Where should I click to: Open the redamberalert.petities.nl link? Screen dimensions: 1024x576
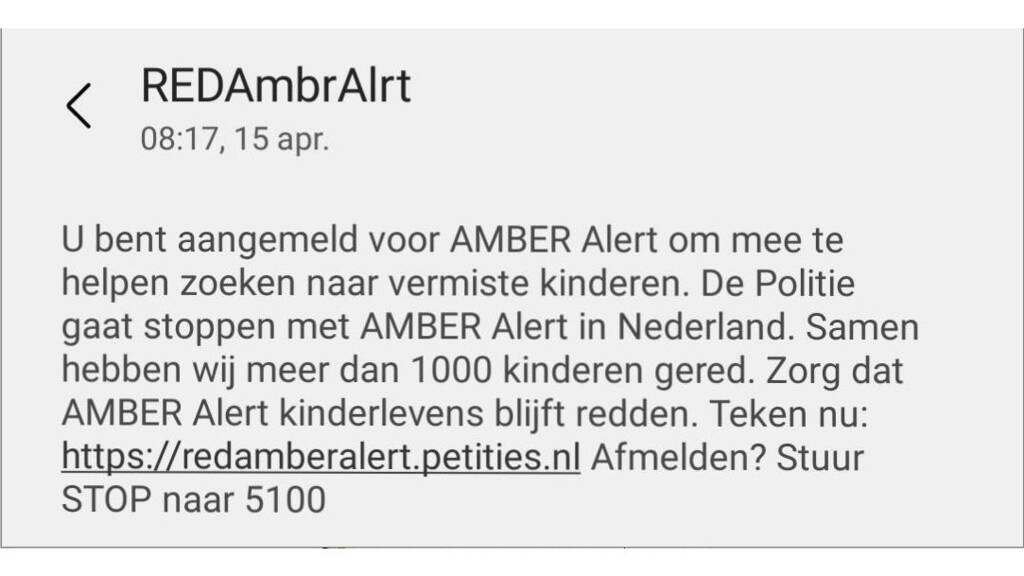pyautogui.click(x=321, y=457)
